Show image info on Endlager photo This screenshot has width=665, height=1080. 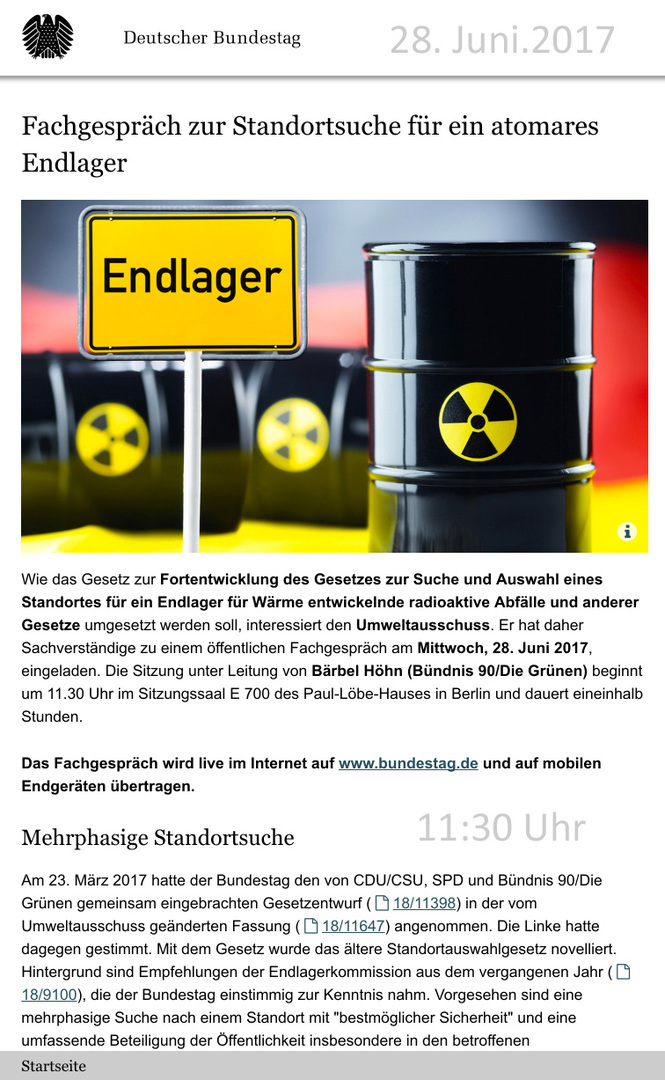coord(627,532)
